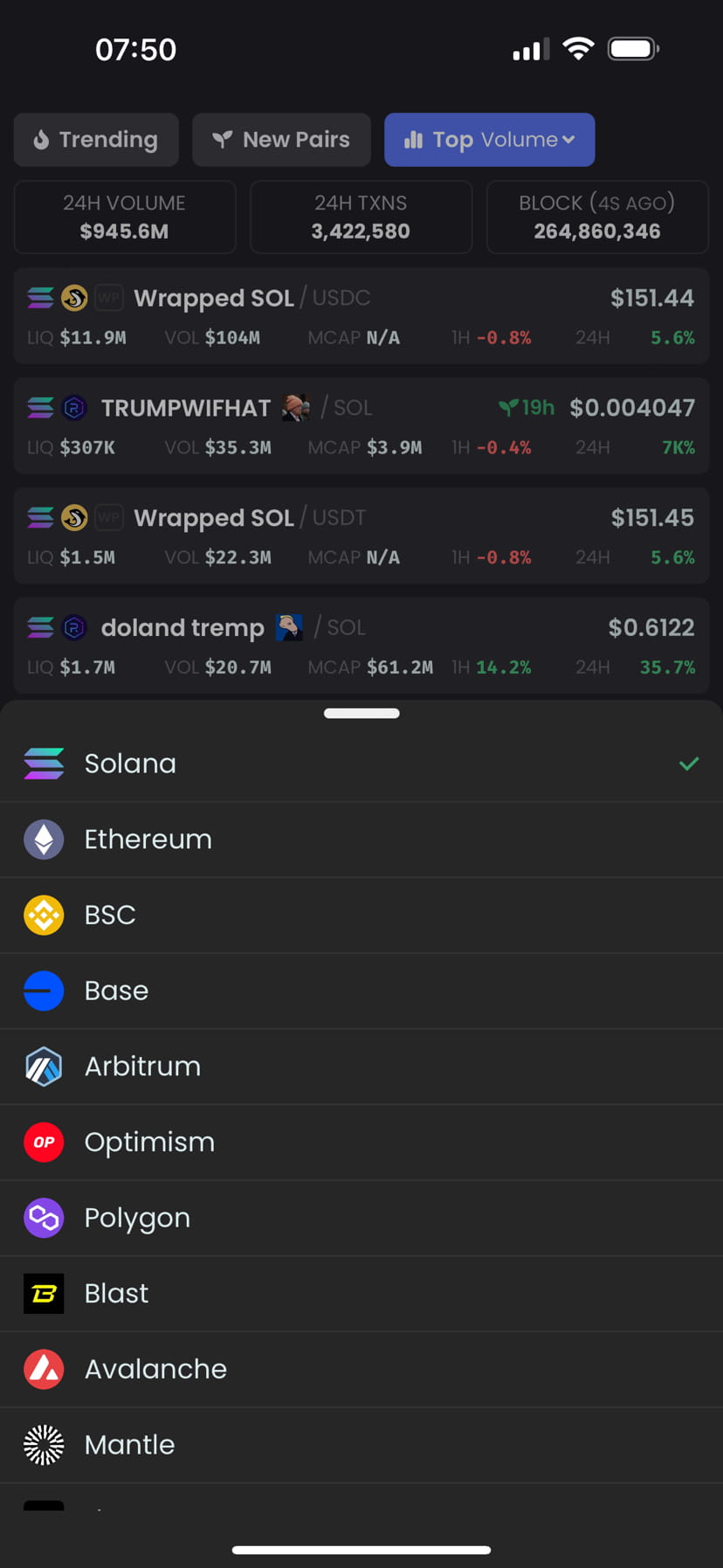Click the Blast chain icon
Image resolution: width=723 pixels, height=1568 pixels.
(x=44, y=1294)
